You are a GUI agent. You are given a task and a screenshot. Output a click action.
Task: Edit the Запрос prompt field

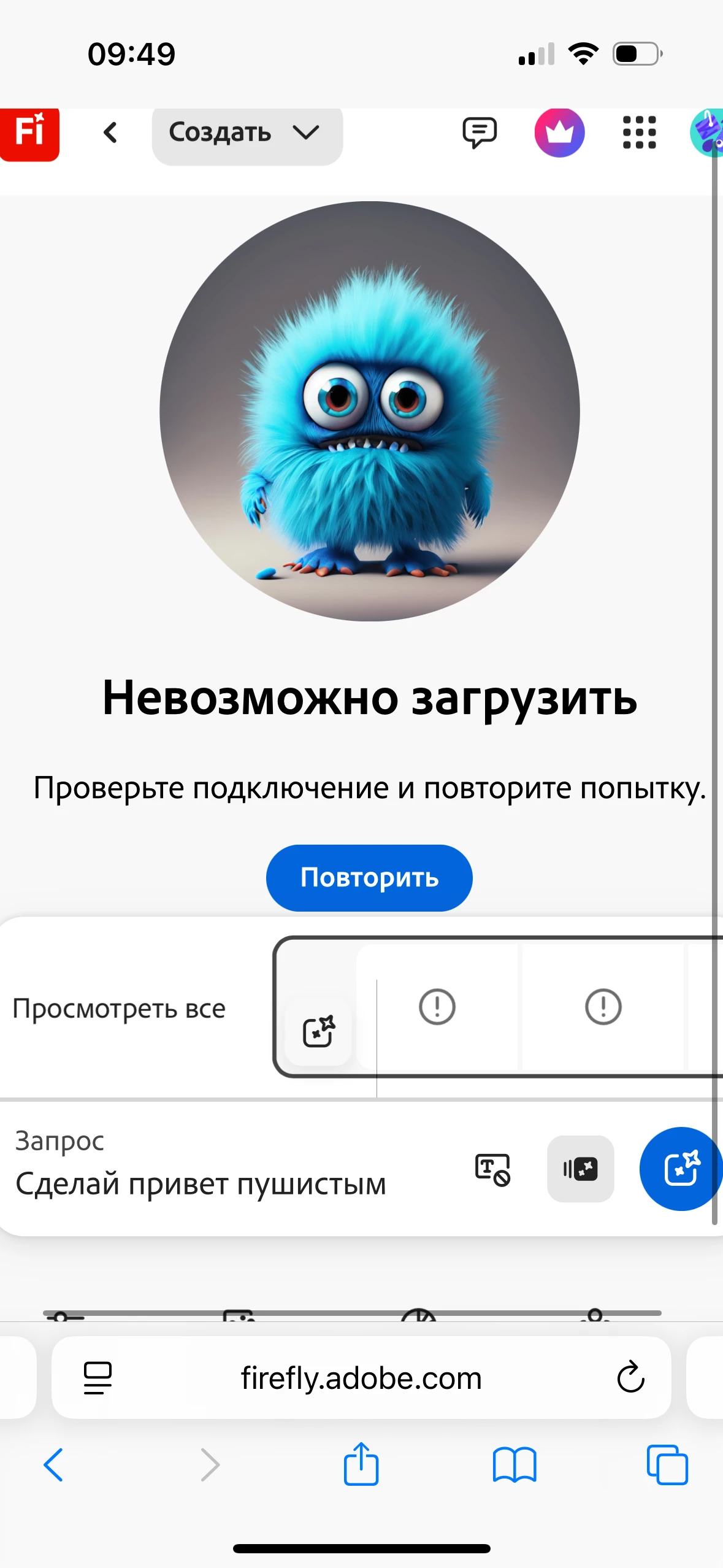pyautogui.click(x=202, y=1183)
